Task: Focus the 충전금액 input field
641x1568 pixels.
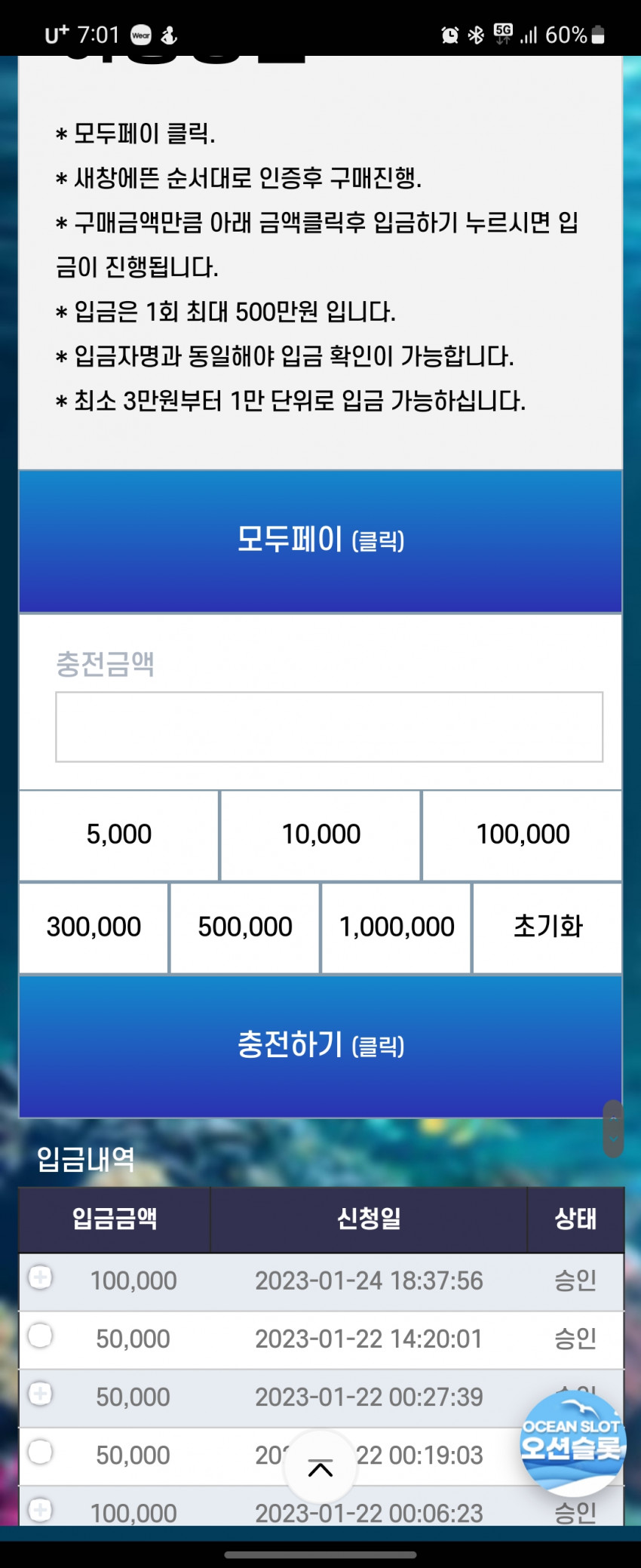Action: pyautogui.click(x=329, y=727)
